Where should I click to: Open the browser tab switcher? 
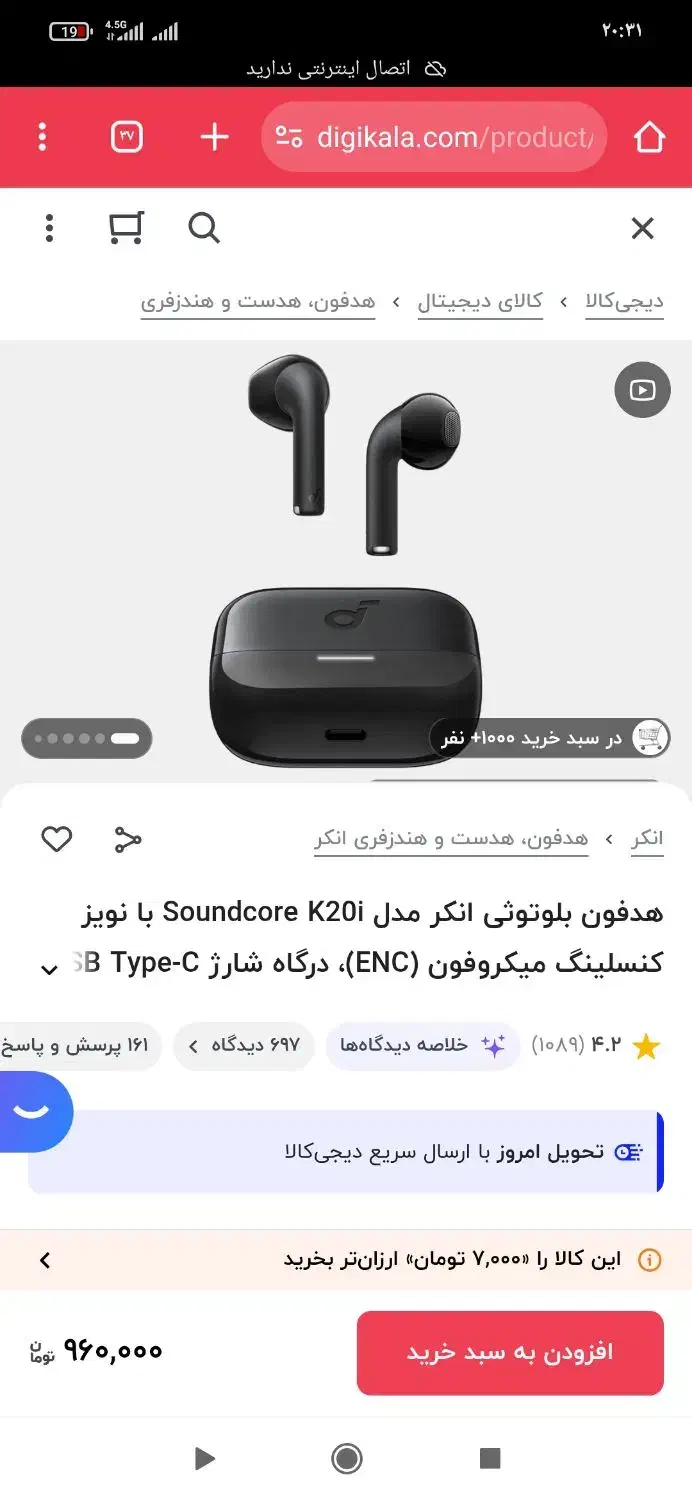pyautogui.click(x=127, y=137)
